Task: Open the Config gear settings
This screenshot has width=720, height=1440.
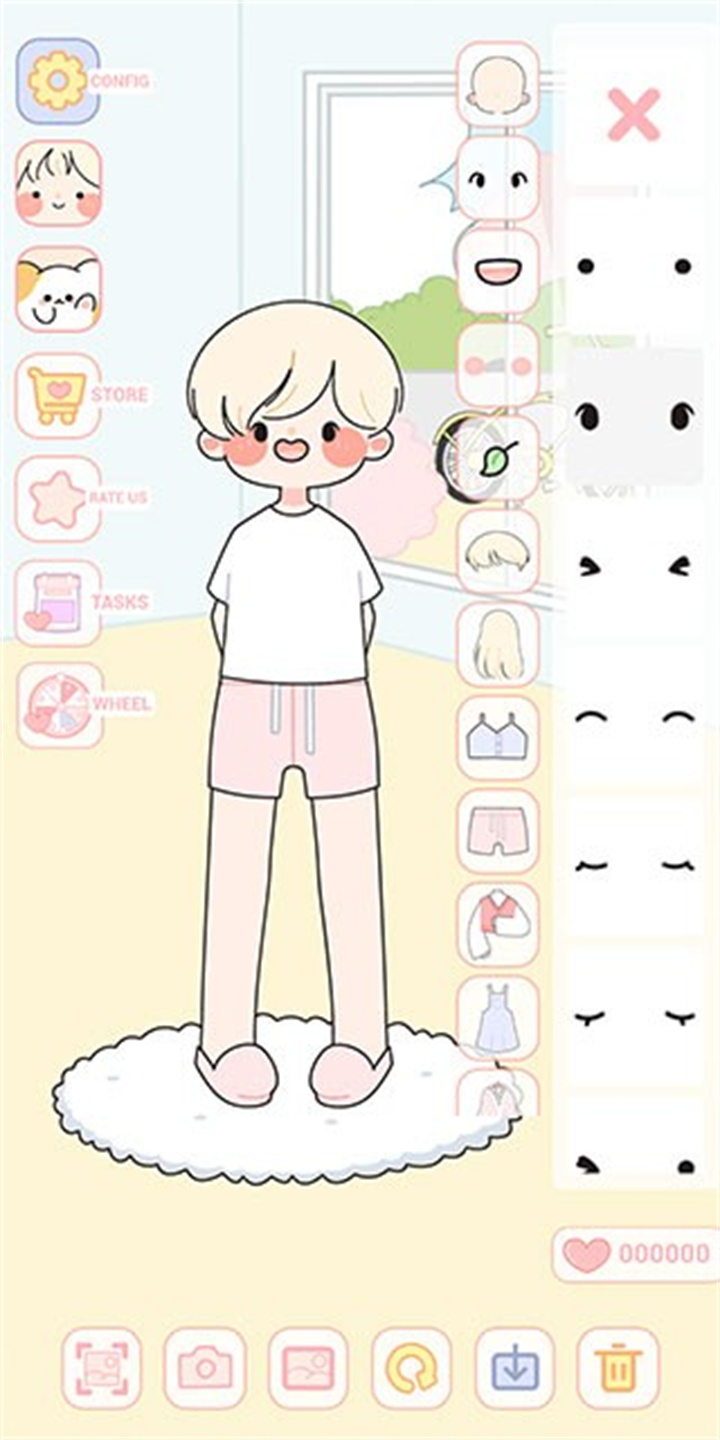Action: click(x=58, y=81)
